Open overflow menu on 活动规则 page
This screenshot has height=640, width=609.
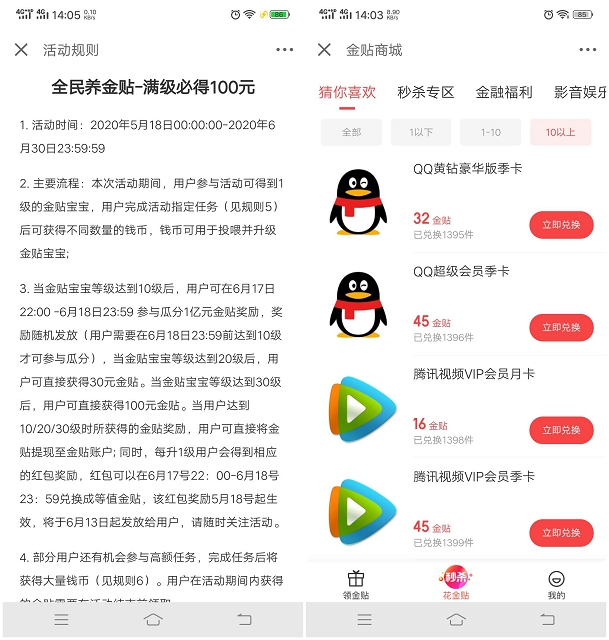click(x=284, y=50)
